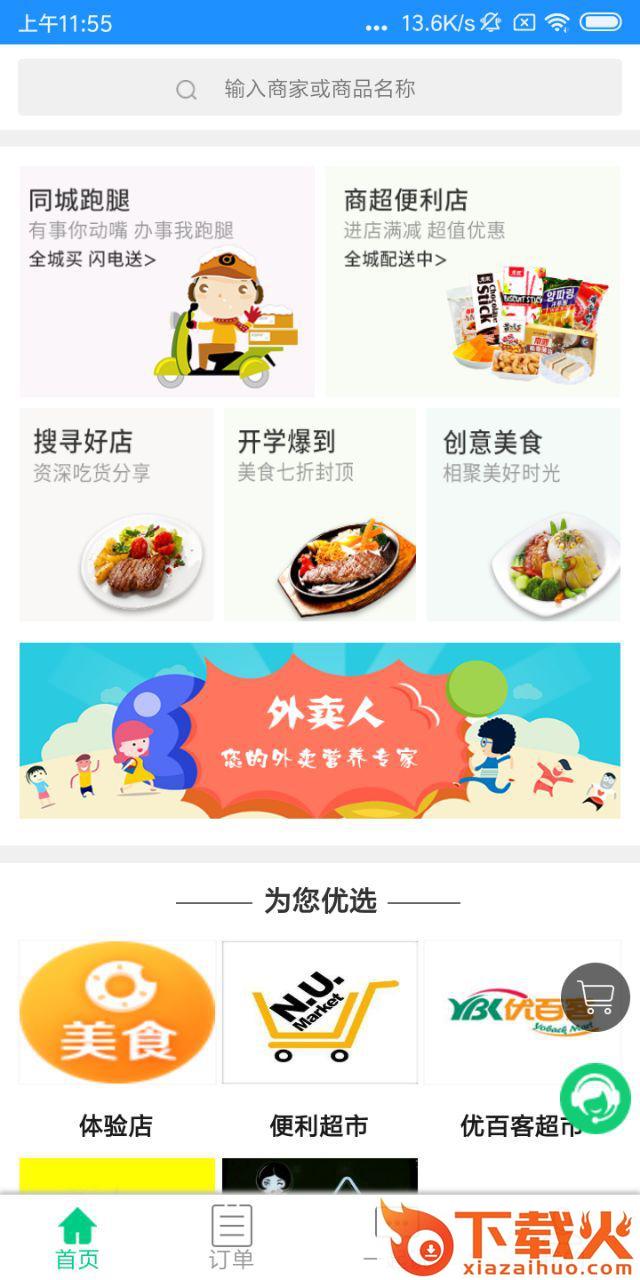Open the customer service headset button
Viewport: 640px width, 1280px height.
coord(595,1098)
